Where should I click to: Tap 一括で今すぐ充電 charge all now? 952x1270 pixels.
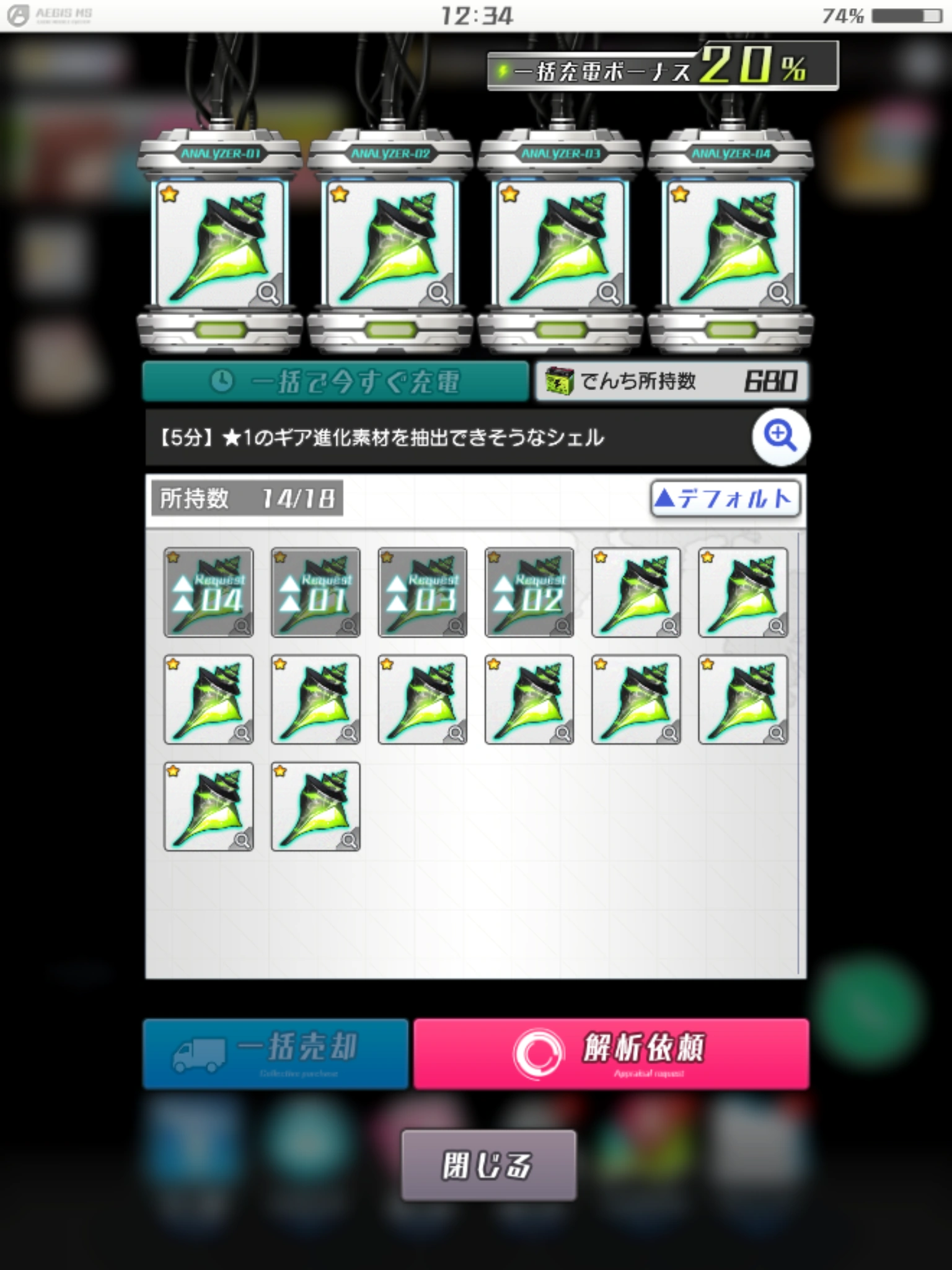click(x=335, y=381)
